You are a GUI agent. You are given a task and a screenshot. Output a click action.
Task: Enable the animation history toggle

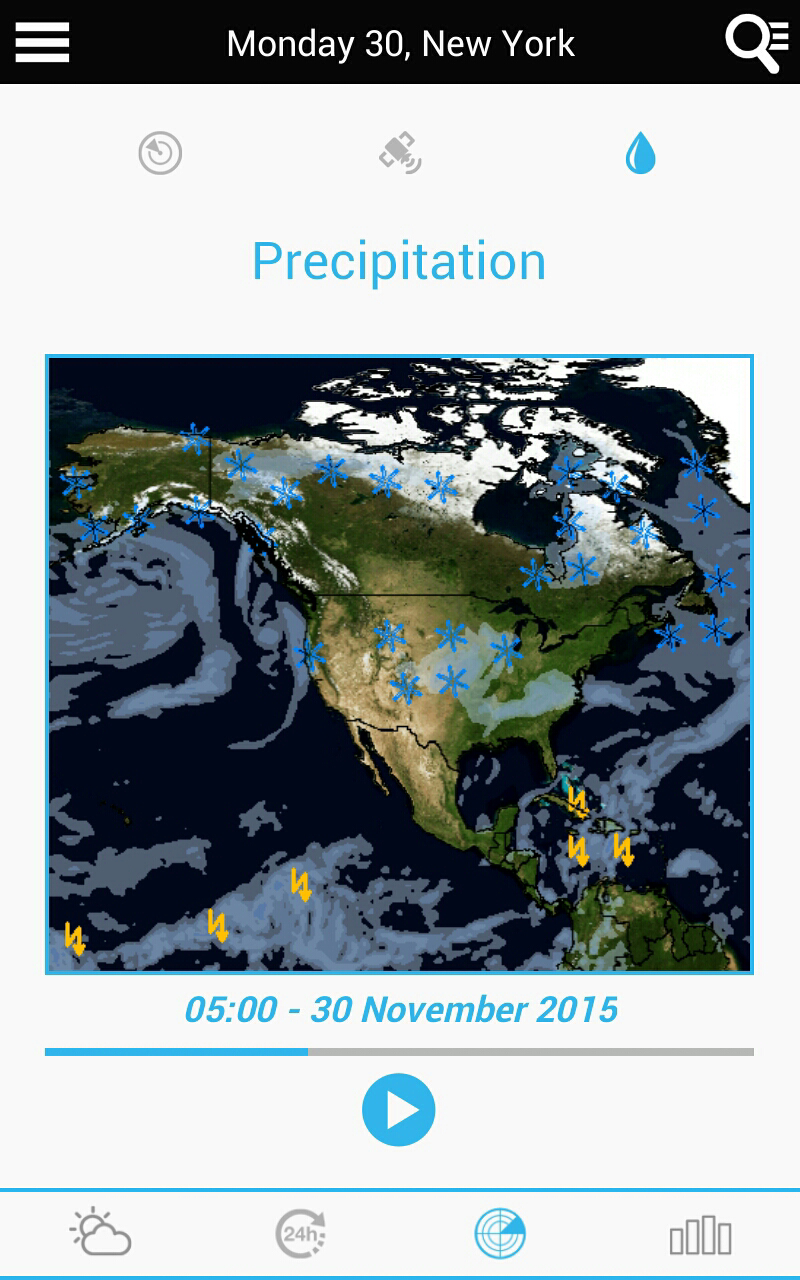(160, 152)
